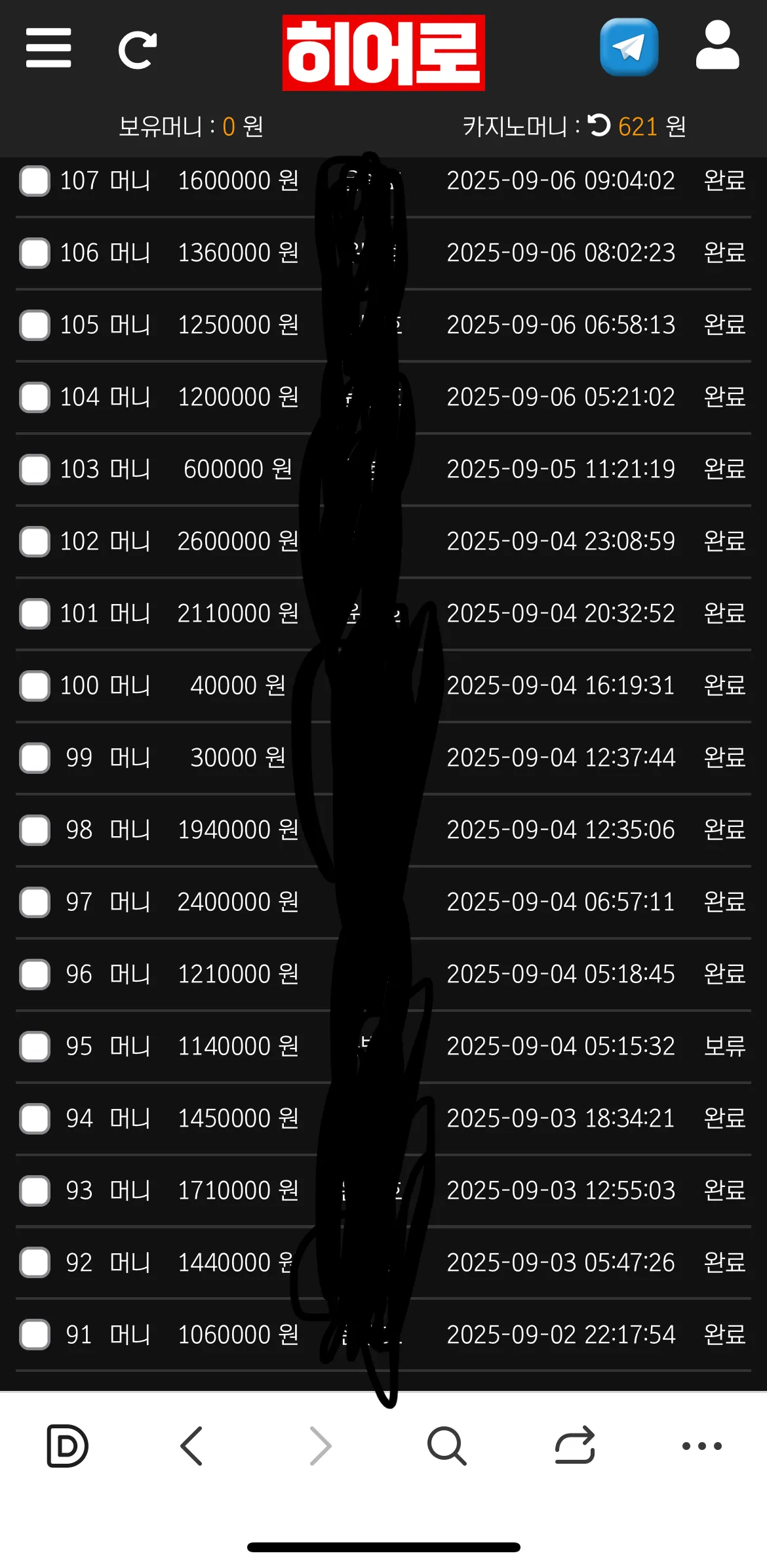767x1568 pixels.
Task: Tap the browser share icon
Action: (575, 1445)
